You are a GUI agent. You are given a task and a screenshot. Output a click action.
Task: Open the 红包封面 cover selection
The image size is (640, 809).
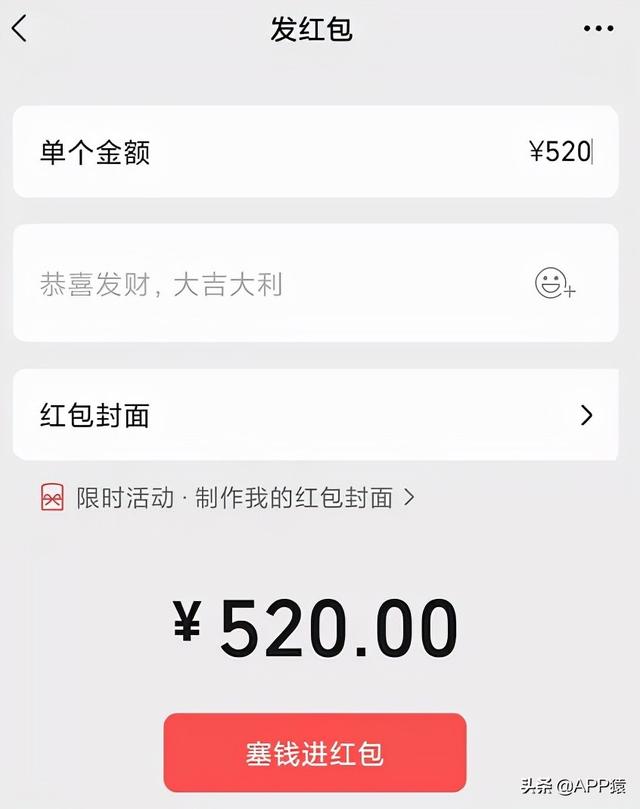click(x=315, y=415)
